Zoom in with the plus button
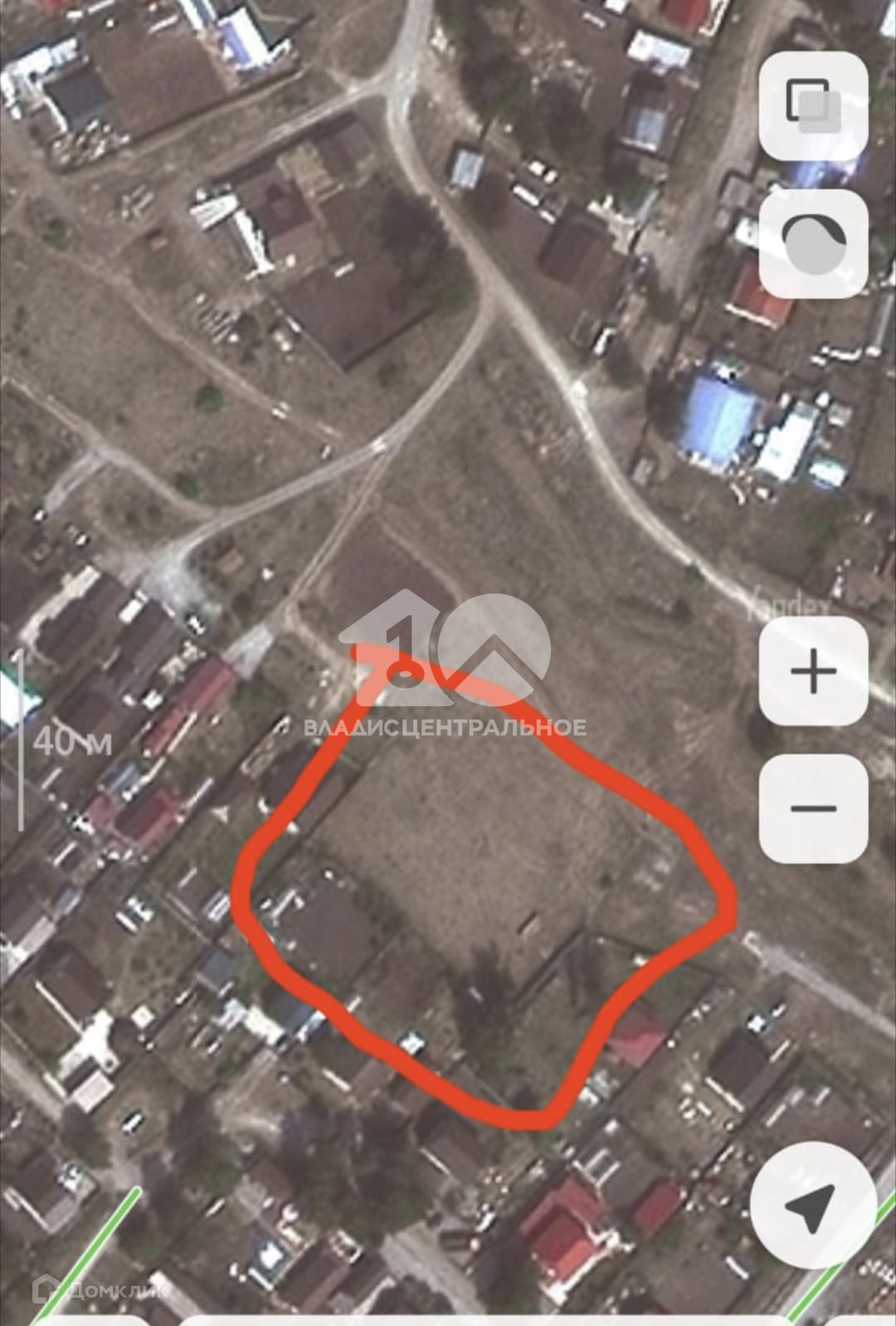The image size is (896, 1326). [x=813, y=671]
